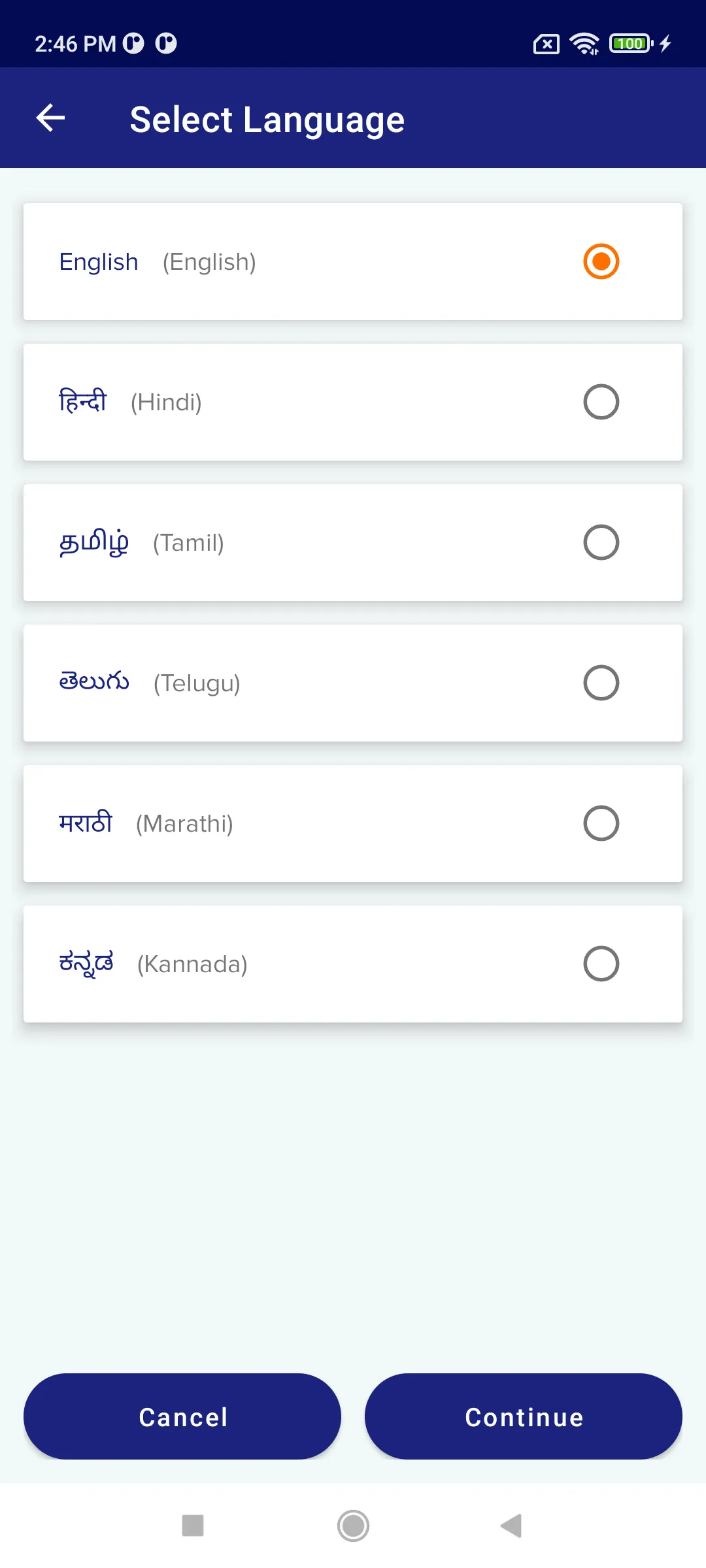
Task: Select the Kannada radio button
Action: click(x=601, y=963)
